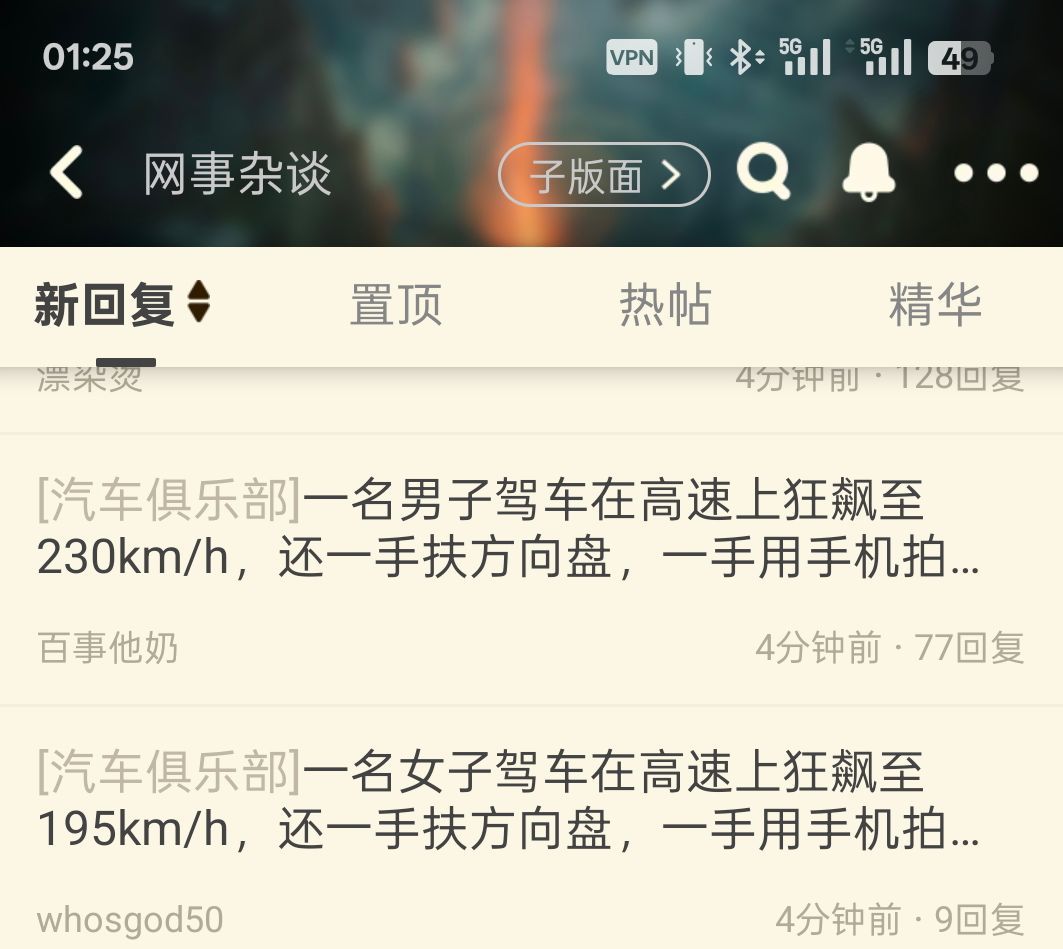Switch to the 热帖 tab
Viewport: 1063px width, 949px height.
tap(665, 305)
